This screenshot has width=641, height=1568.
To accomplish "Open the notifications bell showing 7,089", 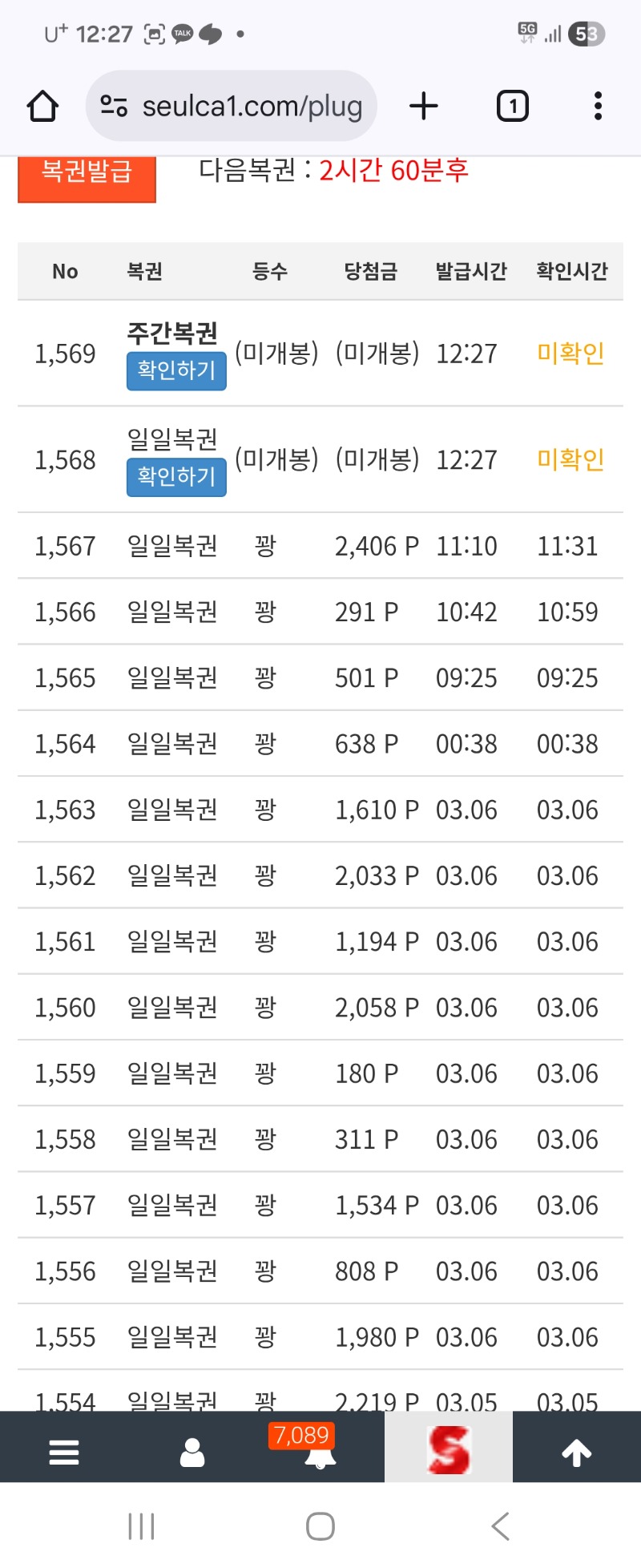I will pos(320,1453).
